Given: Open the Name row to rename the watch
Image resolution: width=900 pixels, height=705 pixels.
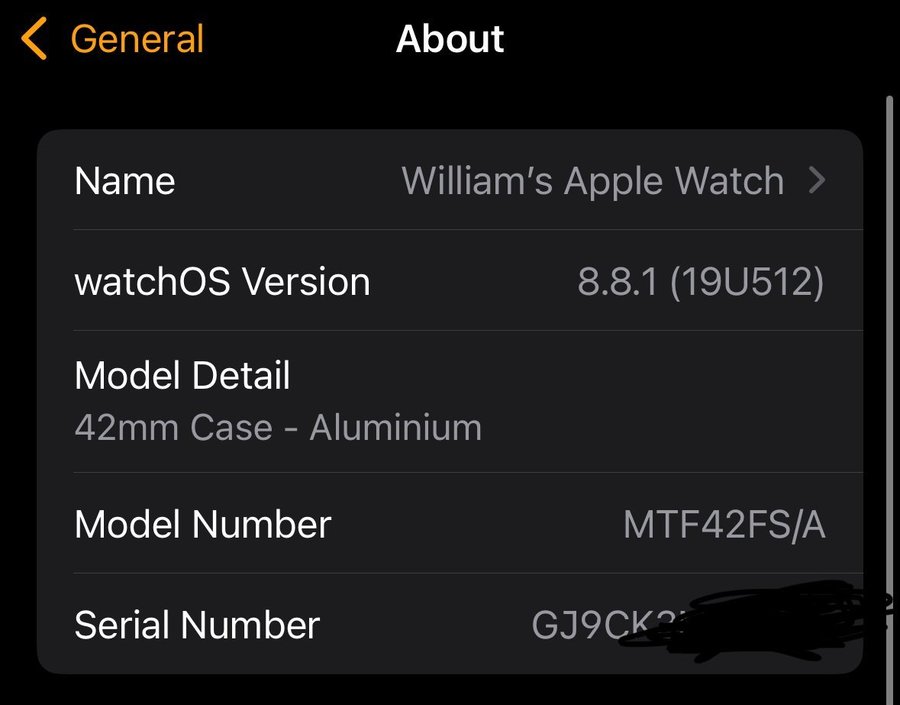Looking at the screenshot, I should tap(450, 181).
